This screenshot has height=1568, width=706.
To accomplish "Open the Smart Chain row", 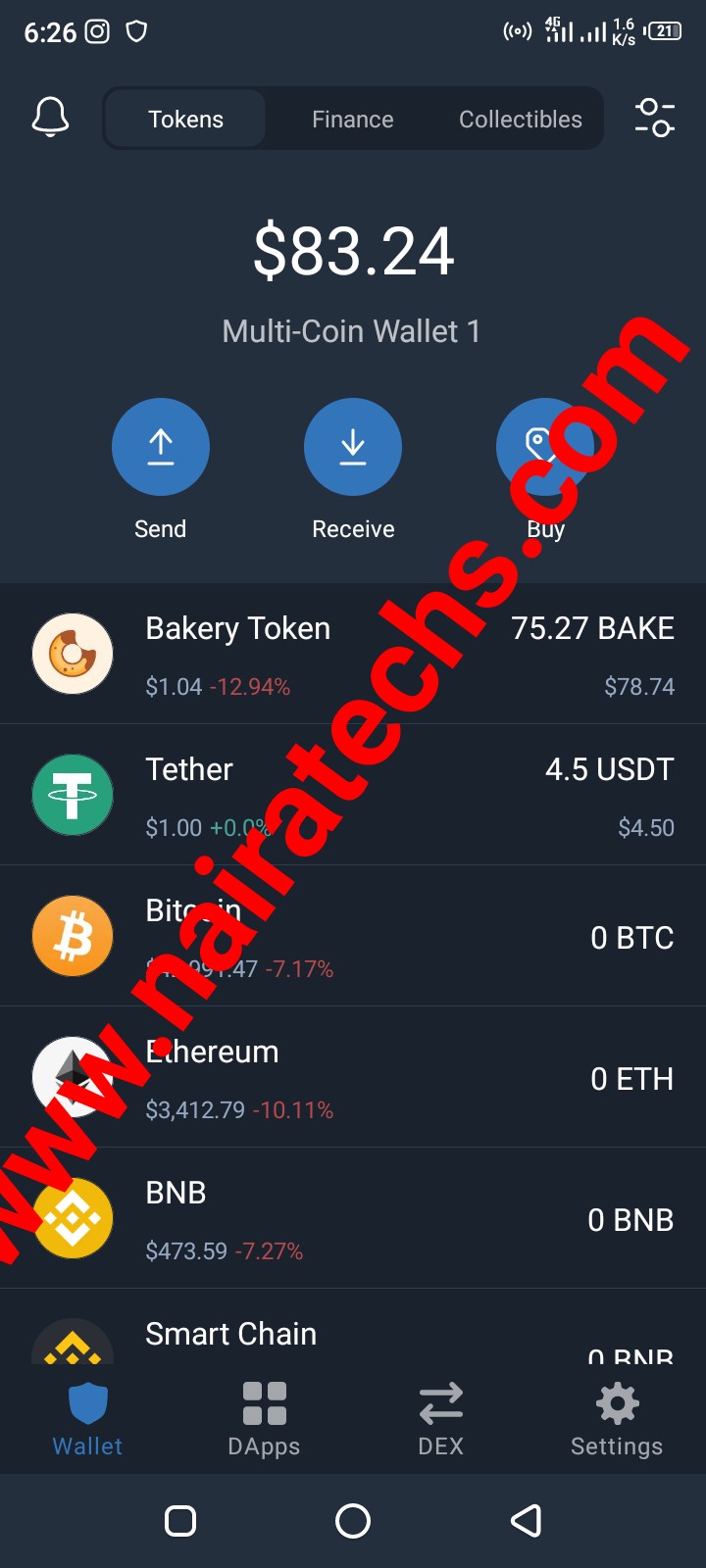I will 353,1327.
